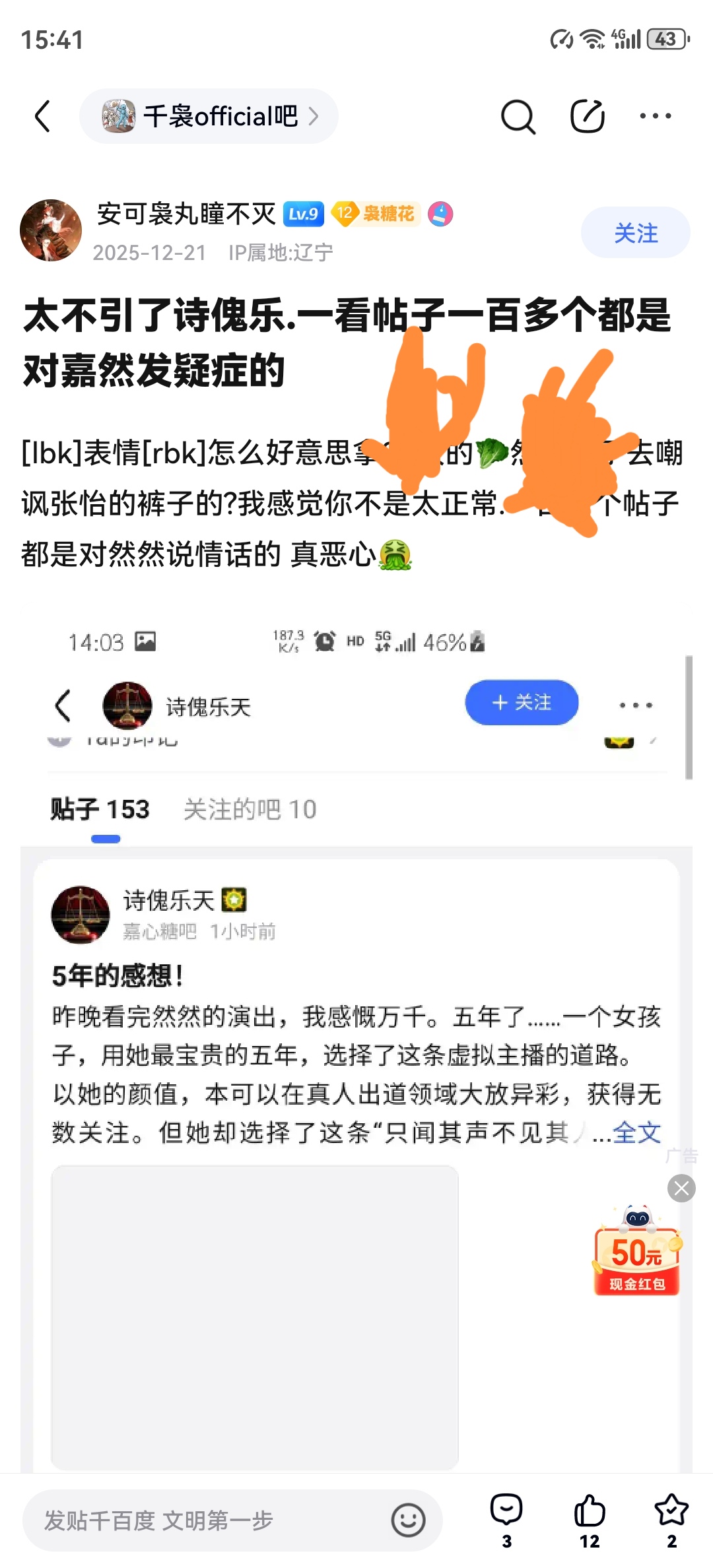Screen dimensions: 713x1568
Task: Favorite this post with the star icon
Action: pos(671,1518)
